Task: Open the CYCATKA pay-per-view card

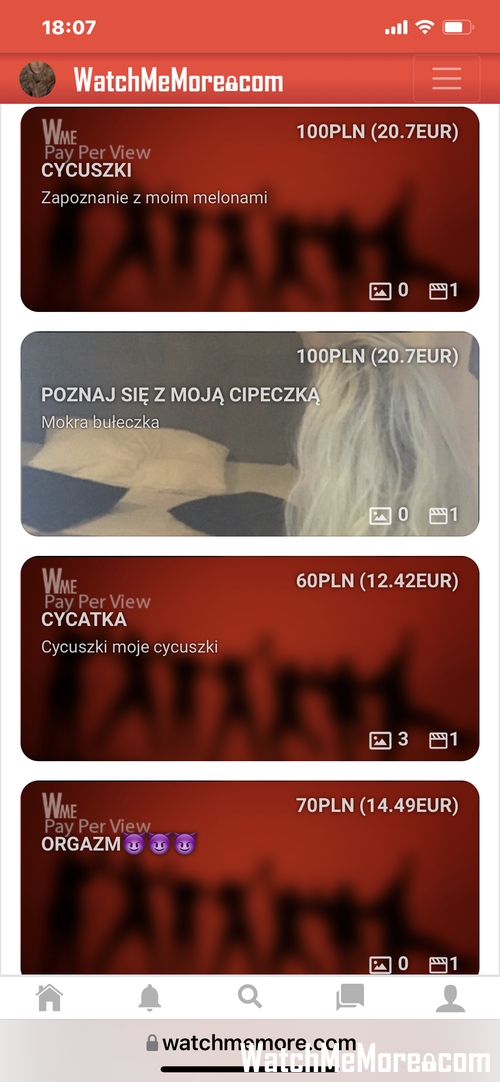Action: click(x=250, y=658)
